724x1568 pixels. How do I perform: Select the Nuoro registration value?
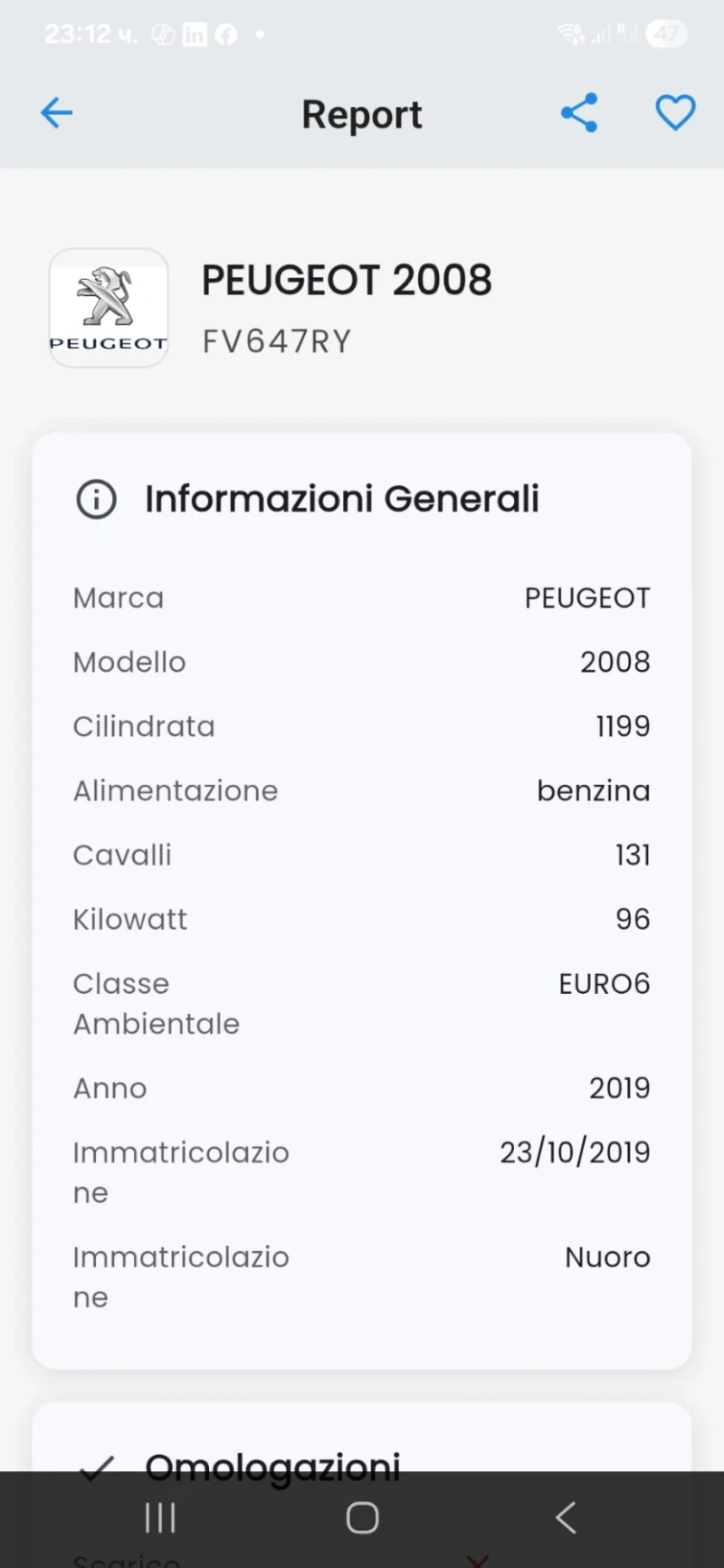click(x=607, y=1257)
